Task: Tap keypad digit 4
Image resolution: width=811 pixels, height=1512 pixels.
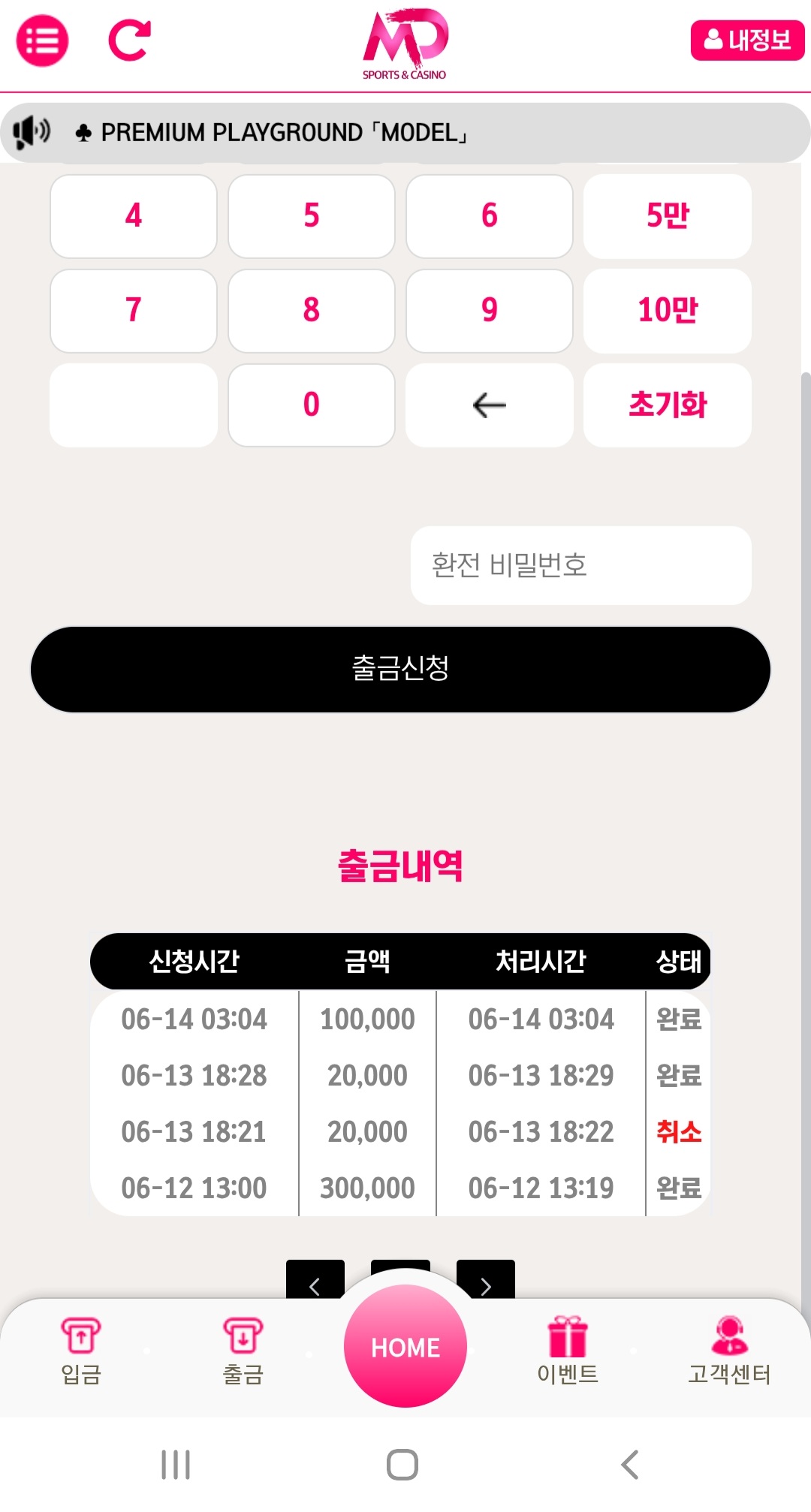Action: pyautogui.click(x=134, y=216)
